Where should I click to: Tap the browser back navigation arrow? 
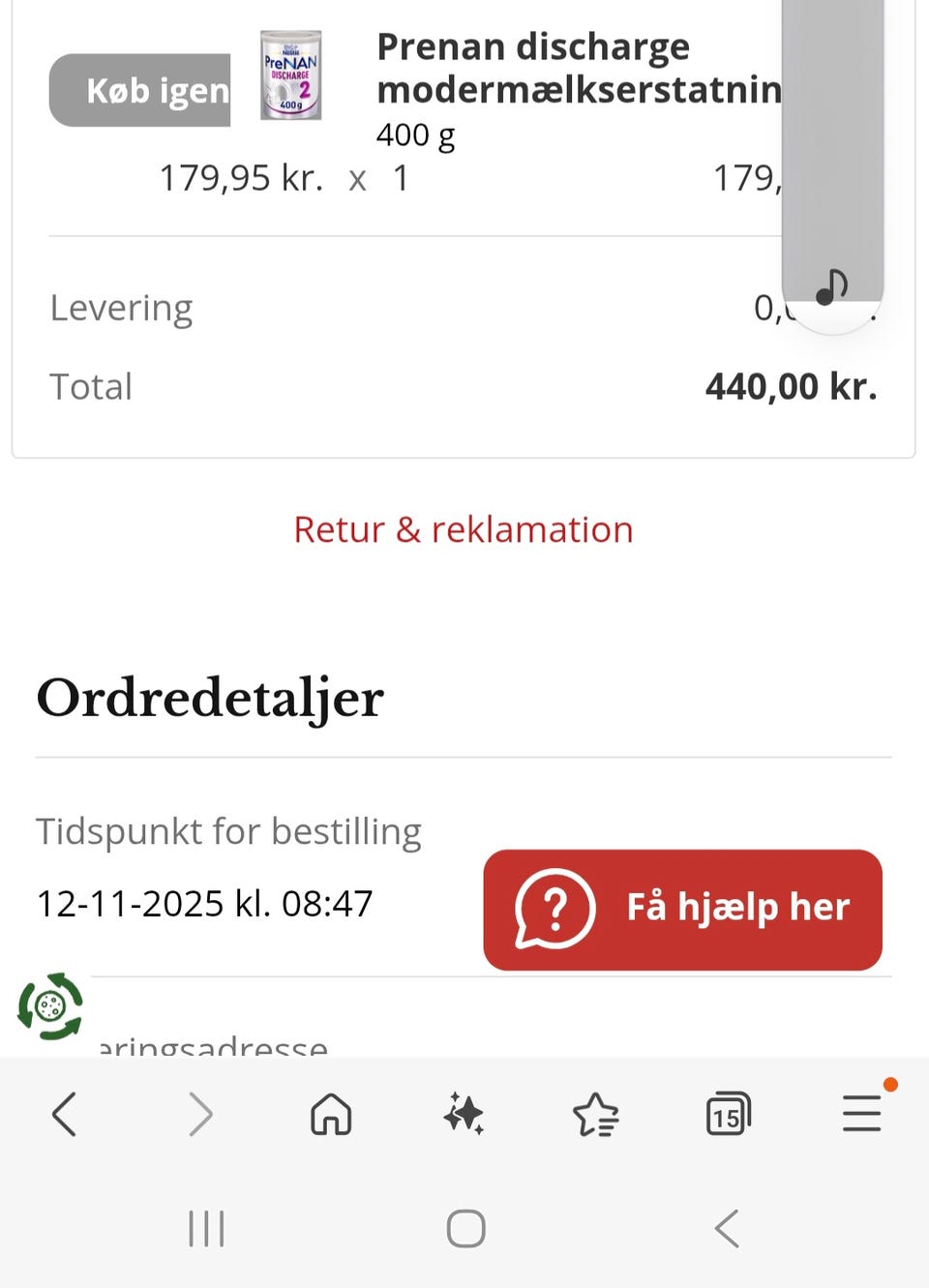(x=64, y=1114)
